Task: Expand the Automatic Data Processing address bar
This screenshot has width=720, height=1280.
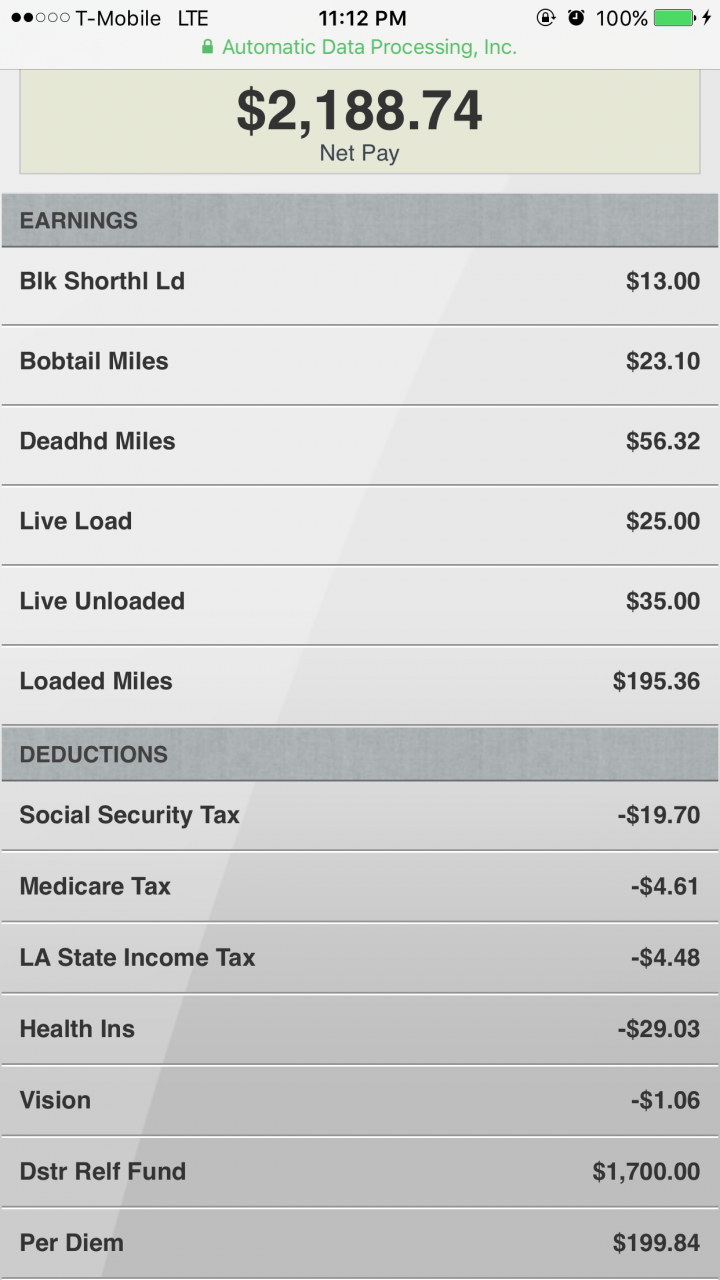Action: (x=360, y=47)
